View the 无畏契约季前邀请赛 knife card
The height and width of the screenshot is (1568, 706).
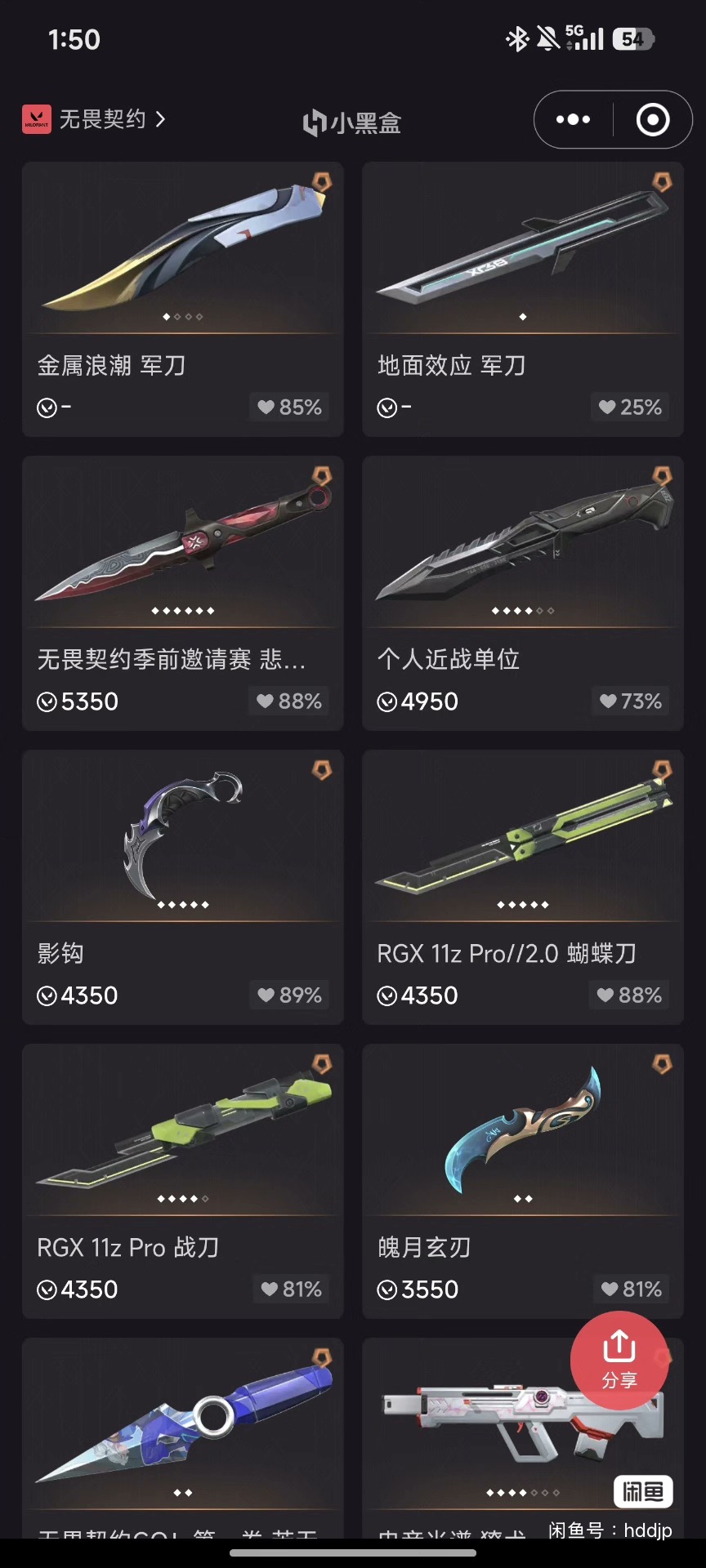coord(182,593)
